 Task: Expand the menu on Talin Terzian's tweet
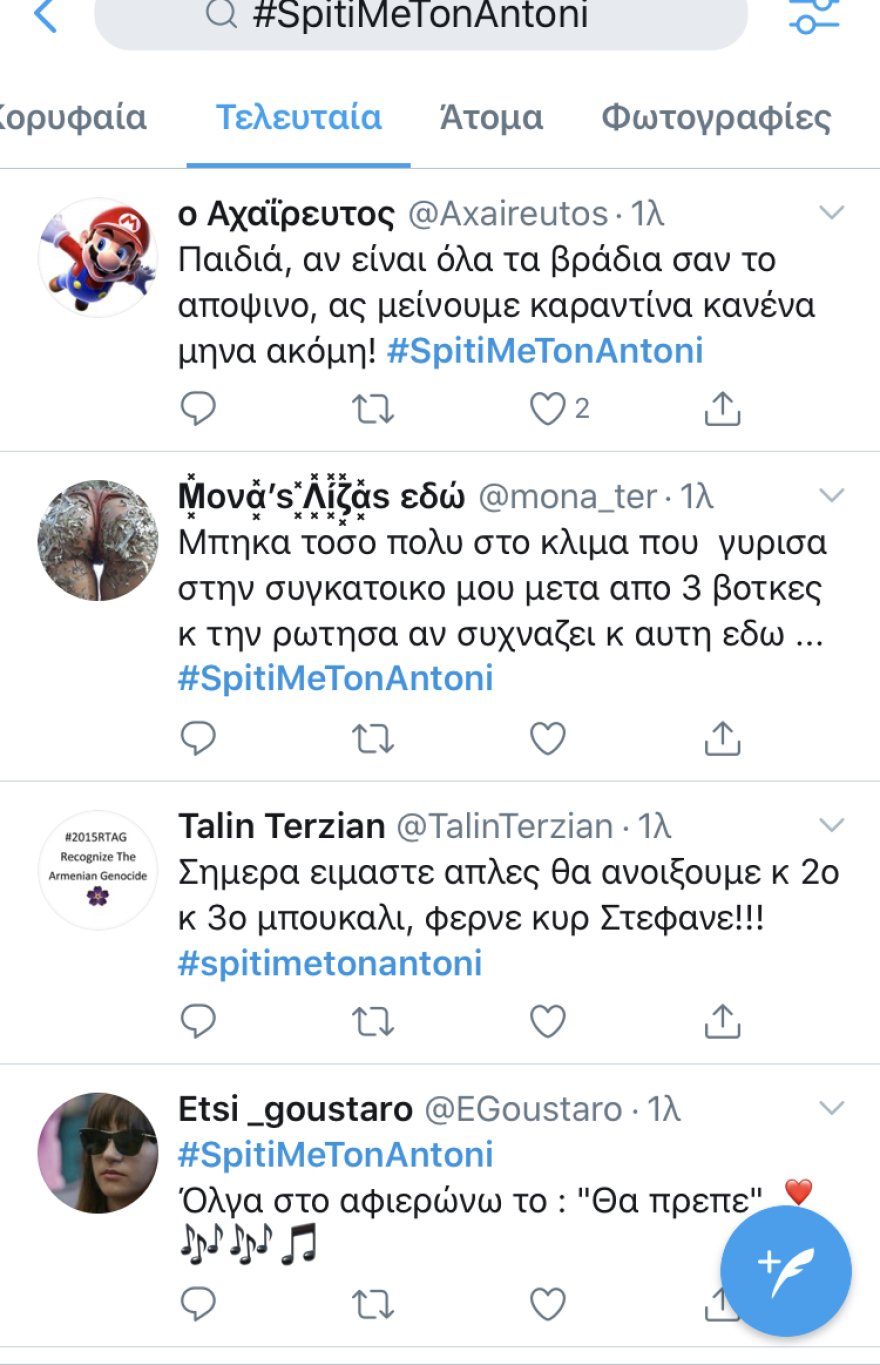[x=831, y=824]
